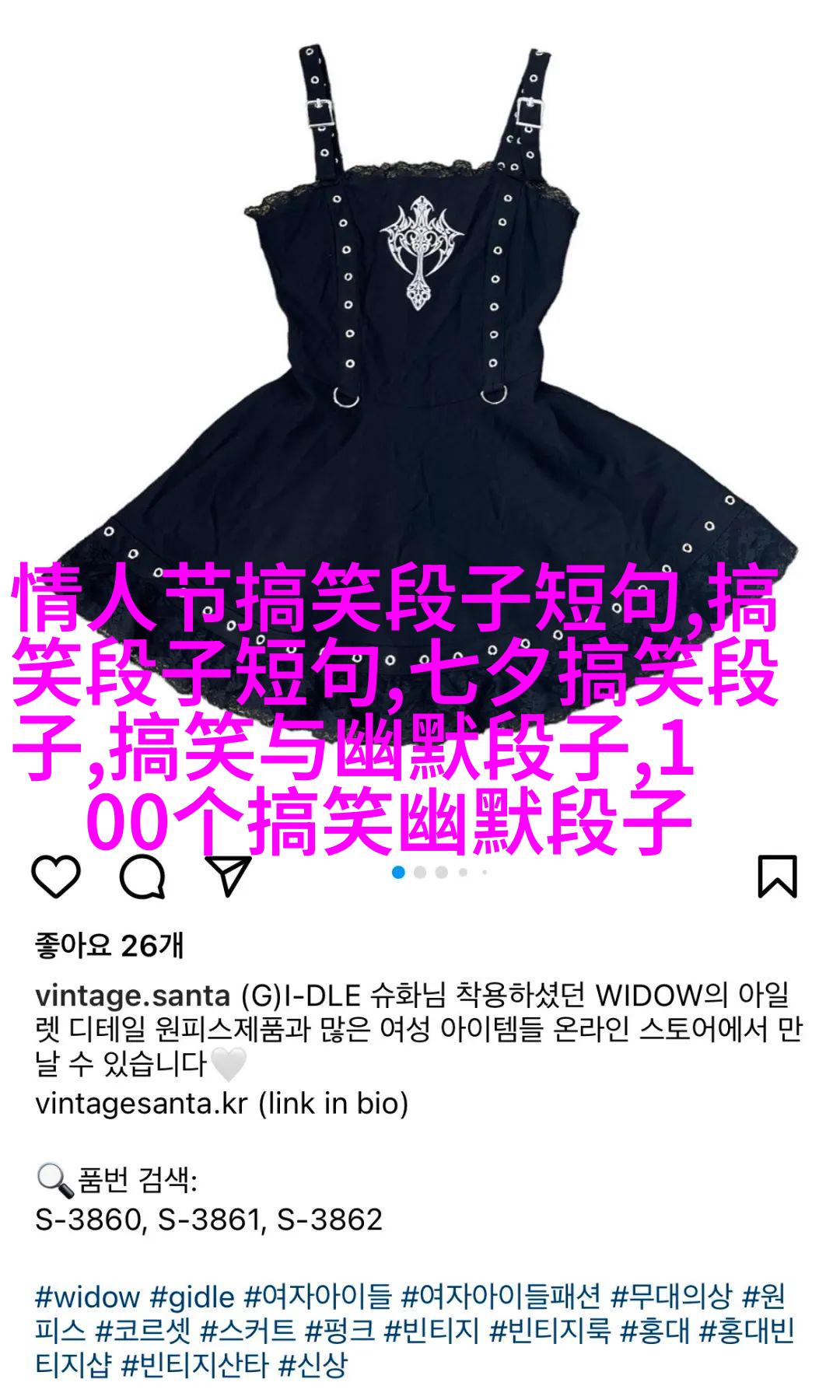Save this post with the bookmark icon
840x1400 pixels.
click(x=777, y=877)
